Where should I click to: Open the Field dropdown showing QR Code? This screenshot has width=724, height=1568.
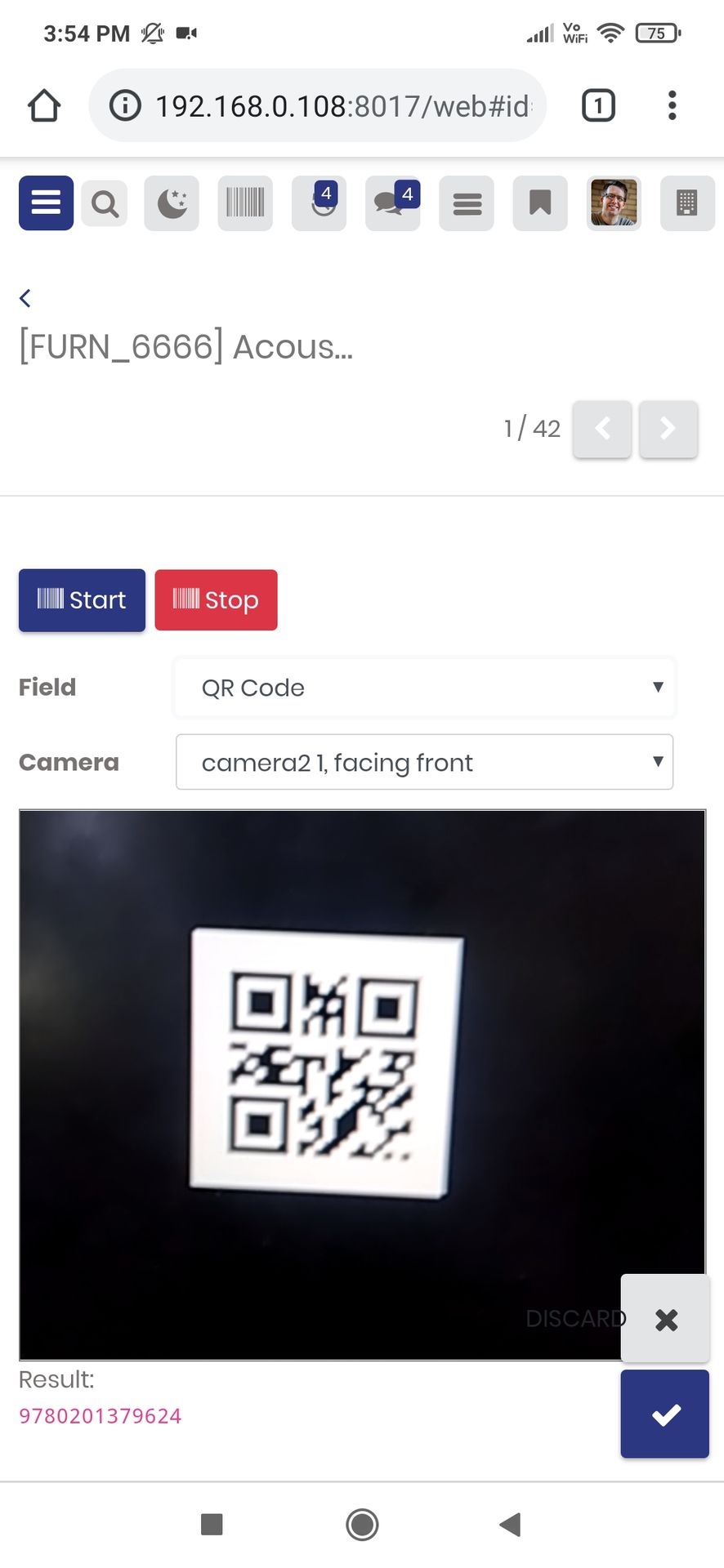[424, 688]
